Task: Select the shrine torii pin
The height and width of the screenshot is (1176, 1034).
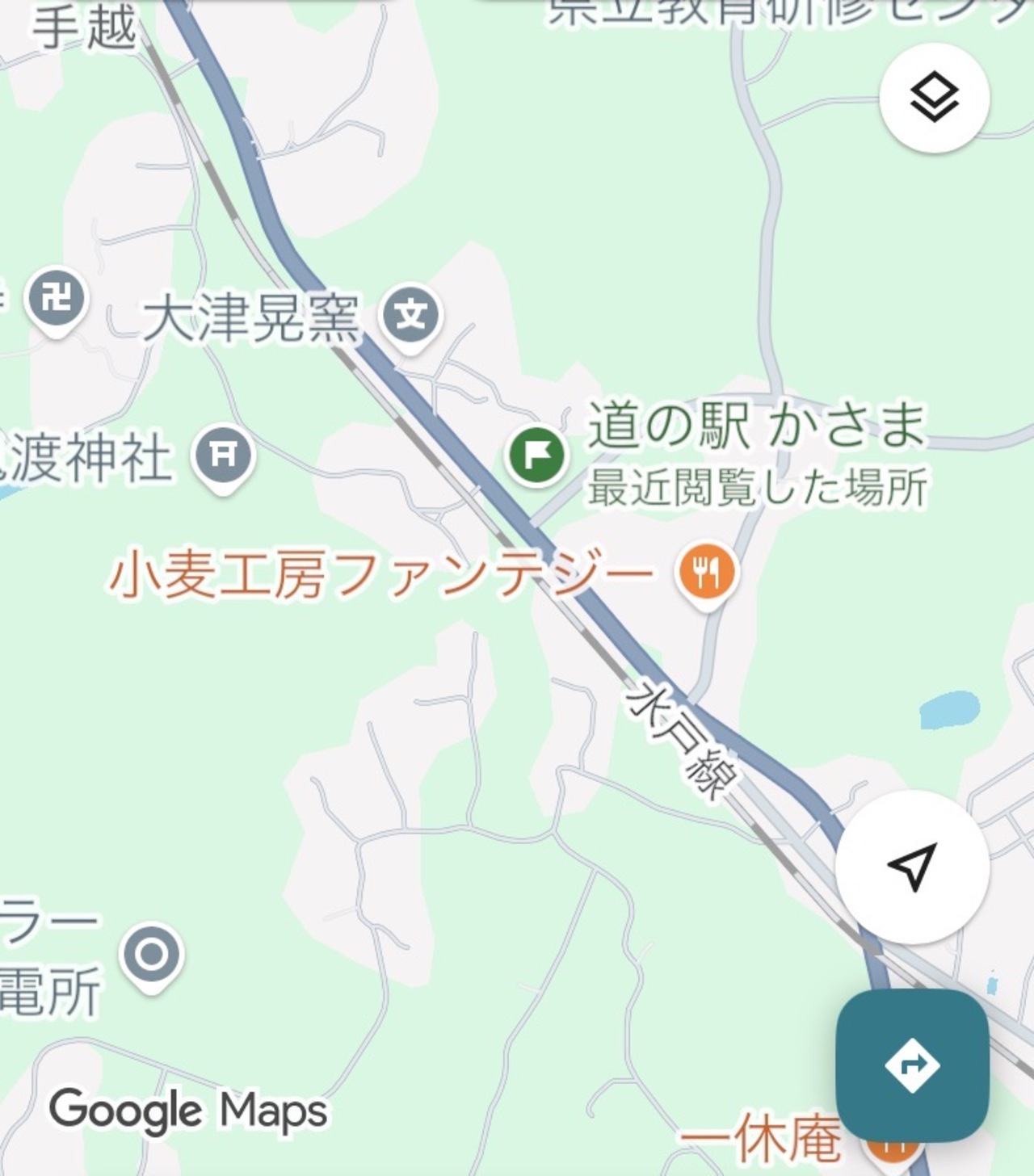Action: tap(223, 456)
